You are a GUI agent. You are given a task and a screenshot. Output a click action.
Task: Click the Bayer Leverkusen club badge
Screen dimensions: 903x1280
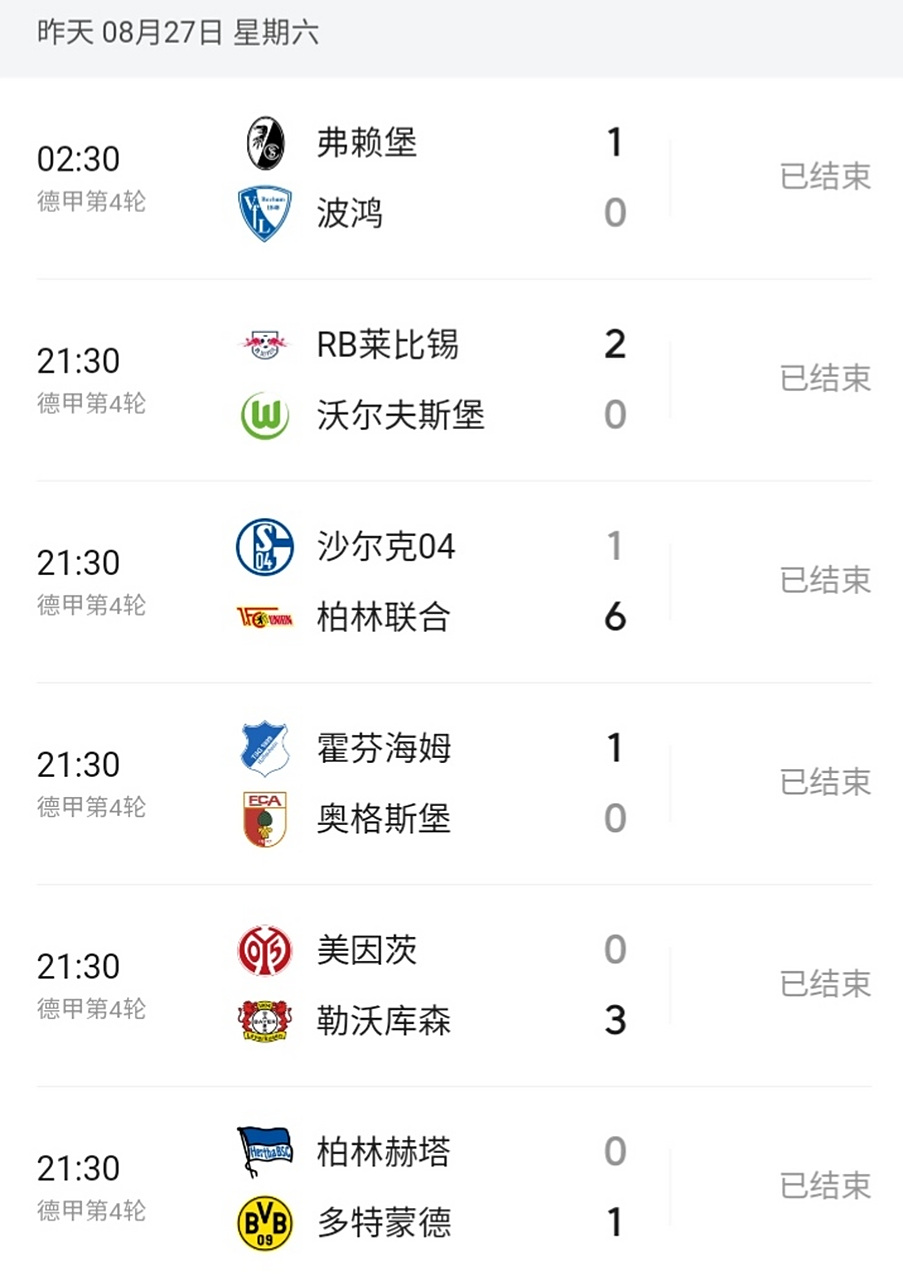pos(263,1022)
